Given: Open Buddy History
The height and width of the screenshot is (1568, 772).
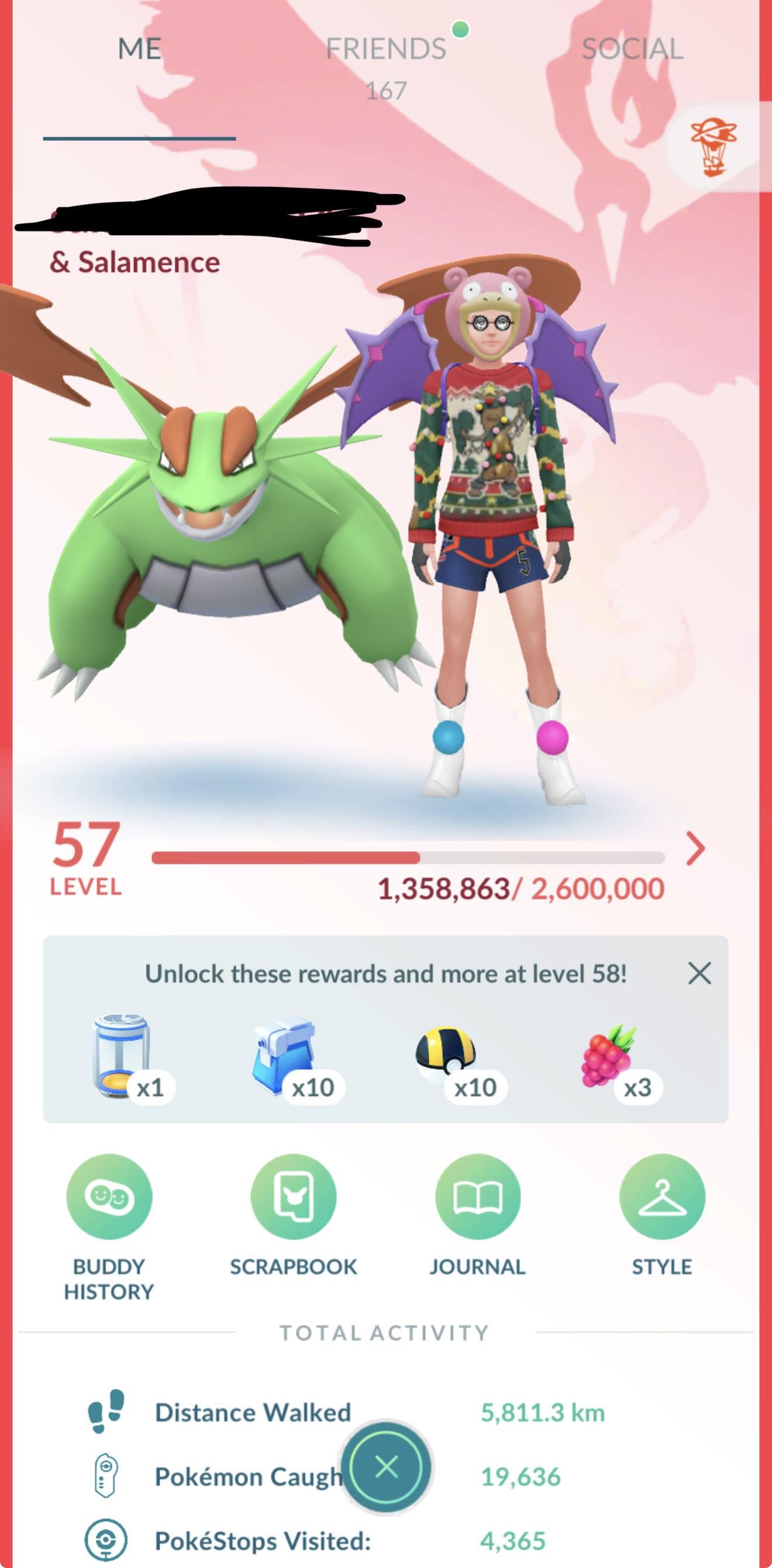Looking at the screenshot, I should click(109, 1197).
